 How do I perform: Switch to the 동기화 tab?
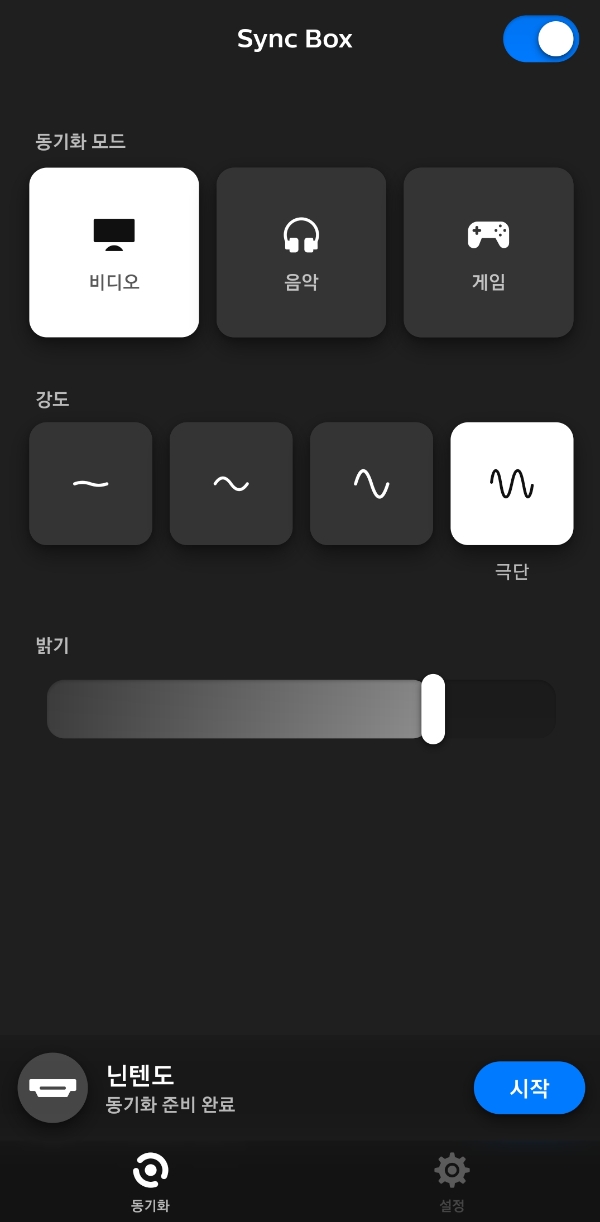[x=150, y=1180]
